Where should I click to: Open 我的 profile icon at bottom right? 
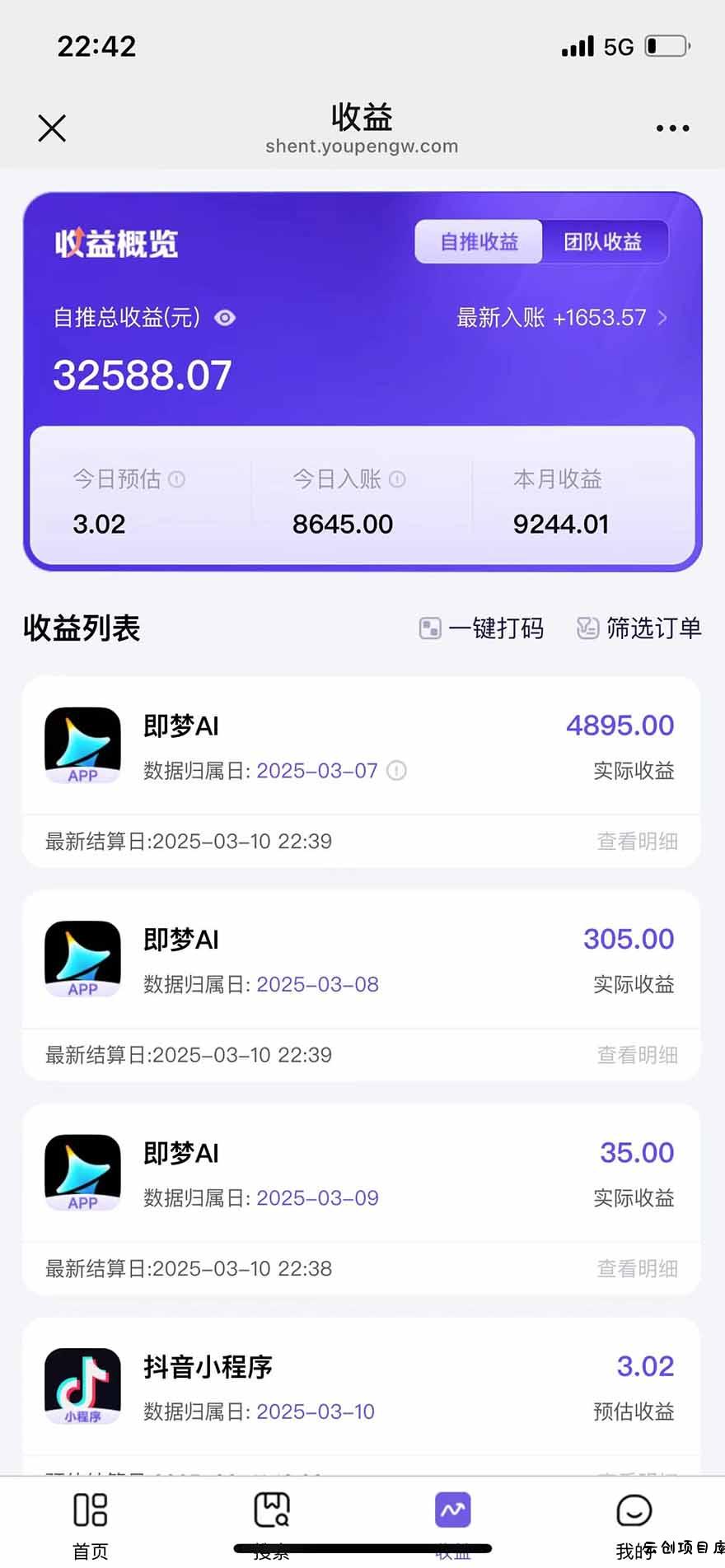click(x=634, y=1510)
